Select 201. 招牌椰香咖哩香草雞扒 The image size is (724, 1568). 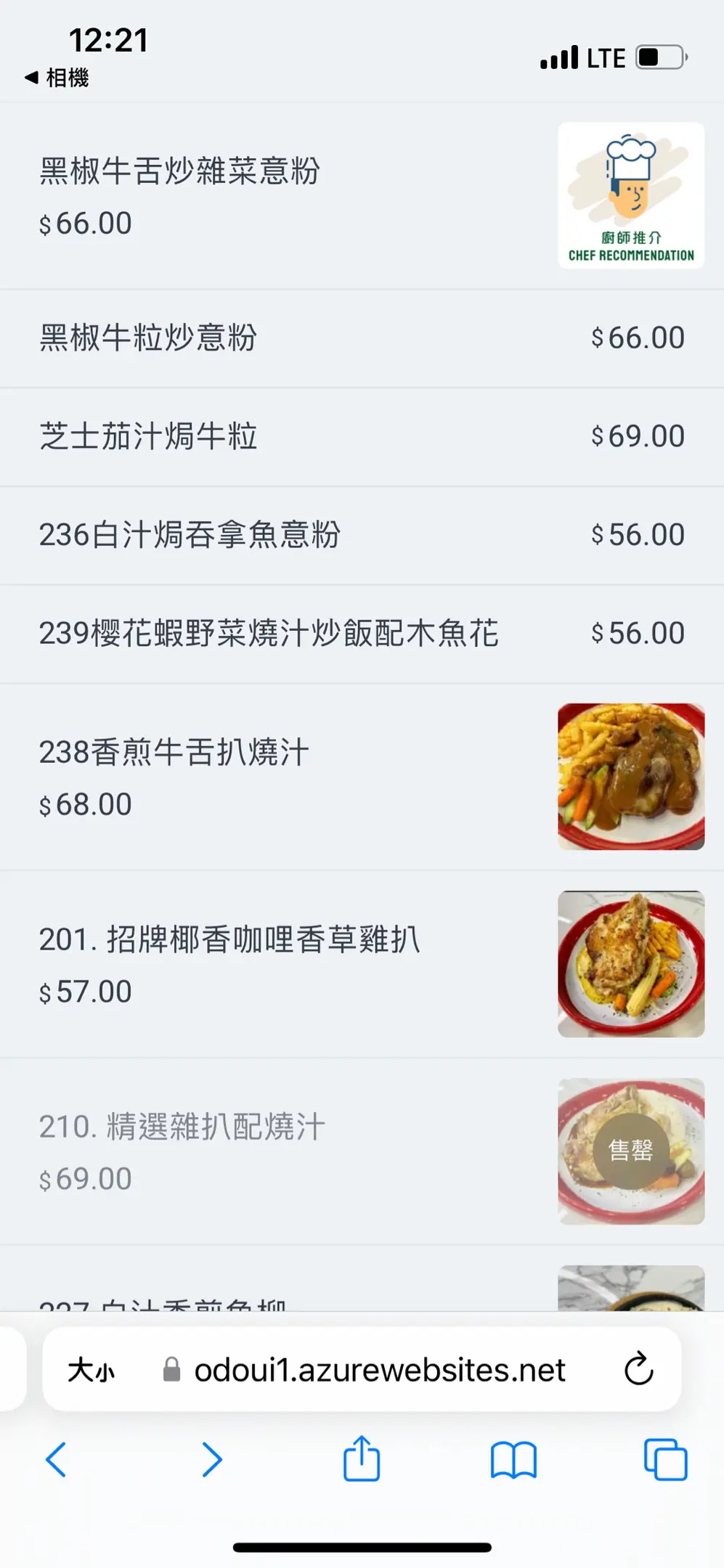point(229,940)
